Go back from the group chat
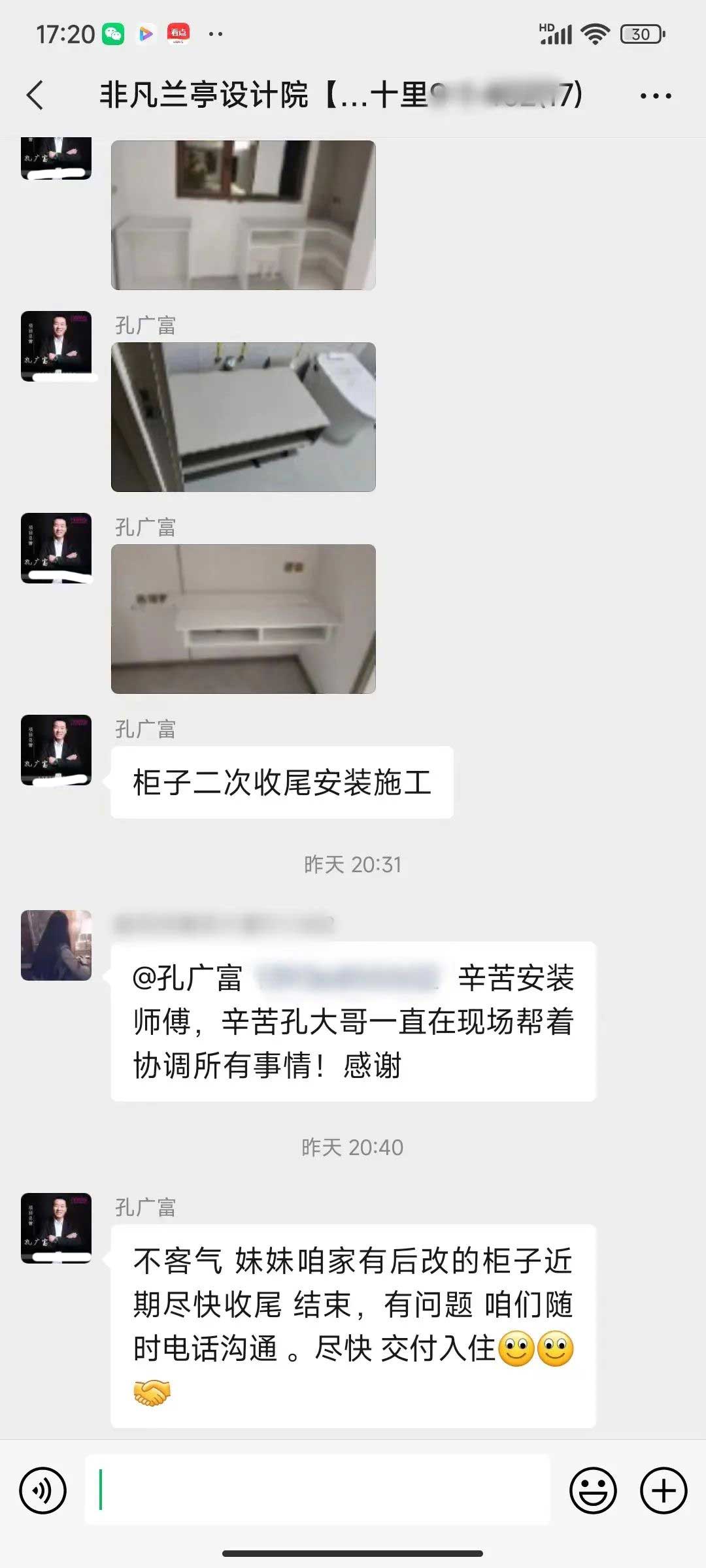The height and width of the screenshot is (1568, 706). 36,95
